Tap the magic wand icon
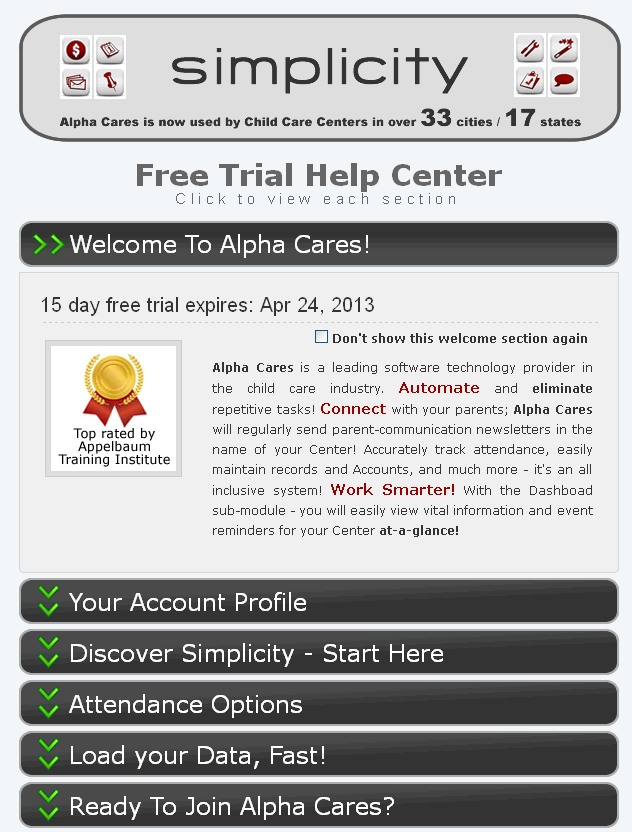 coord(564,48)
